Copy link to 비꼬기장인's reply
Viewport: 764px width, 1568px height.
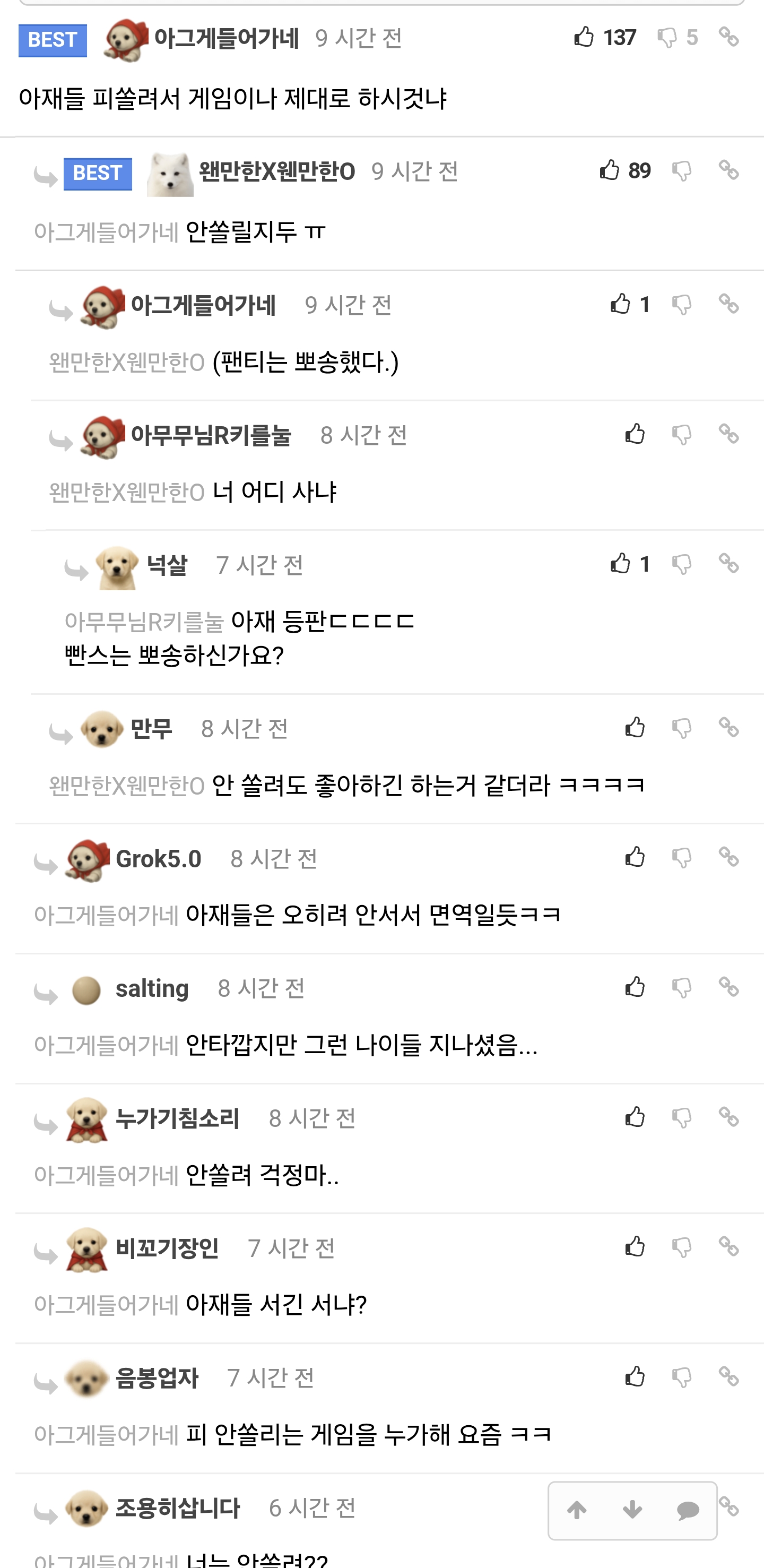pyautogui.click(x=729, y=1247)
